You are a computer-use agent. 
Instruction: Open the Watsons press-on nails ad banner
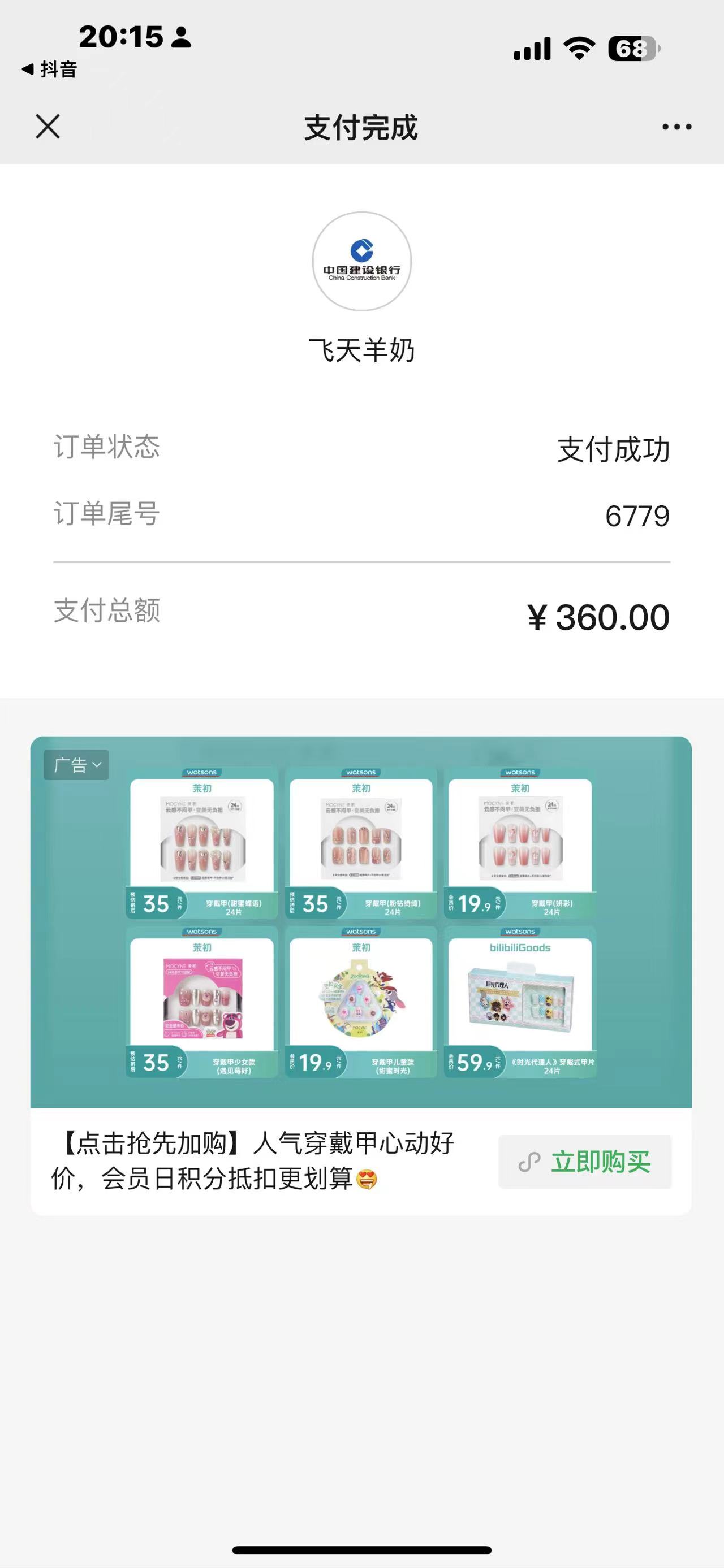(x=361, y=922)
